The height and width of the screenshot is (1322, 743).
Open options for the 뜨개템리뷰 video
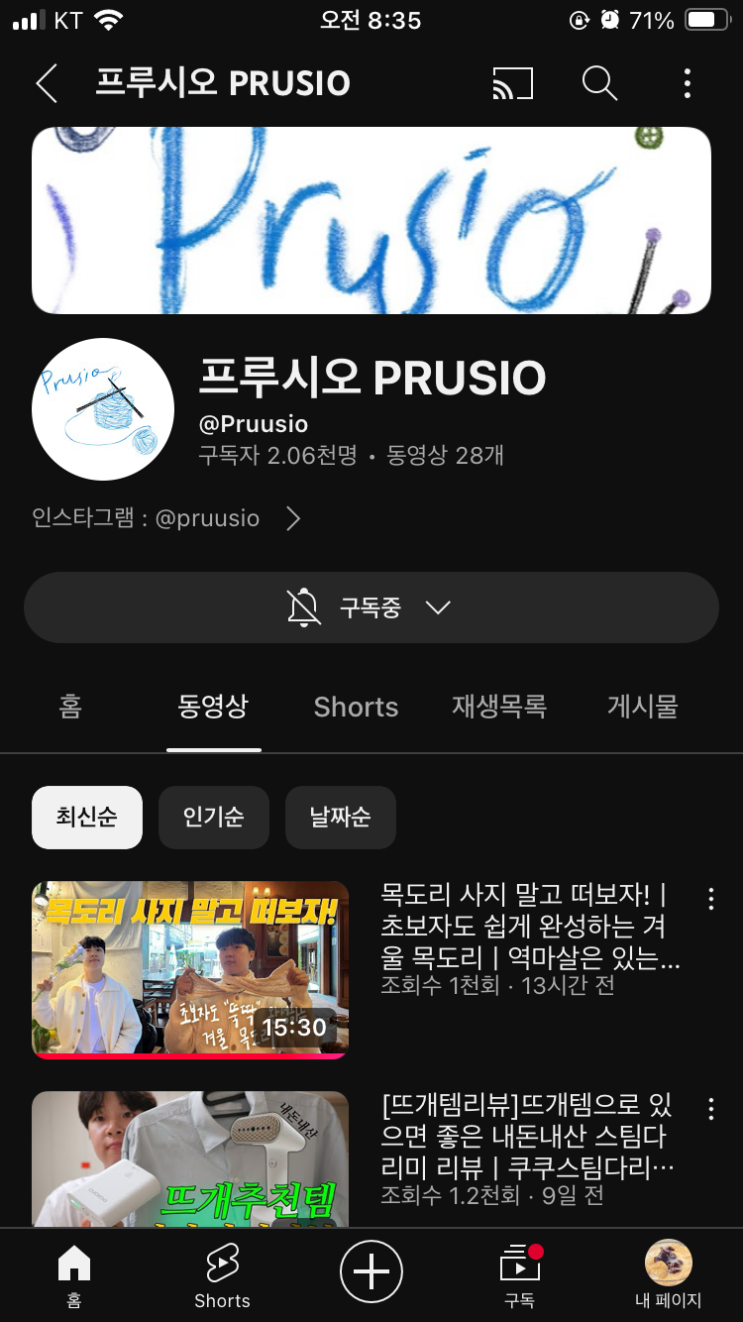pos(711,1109)
